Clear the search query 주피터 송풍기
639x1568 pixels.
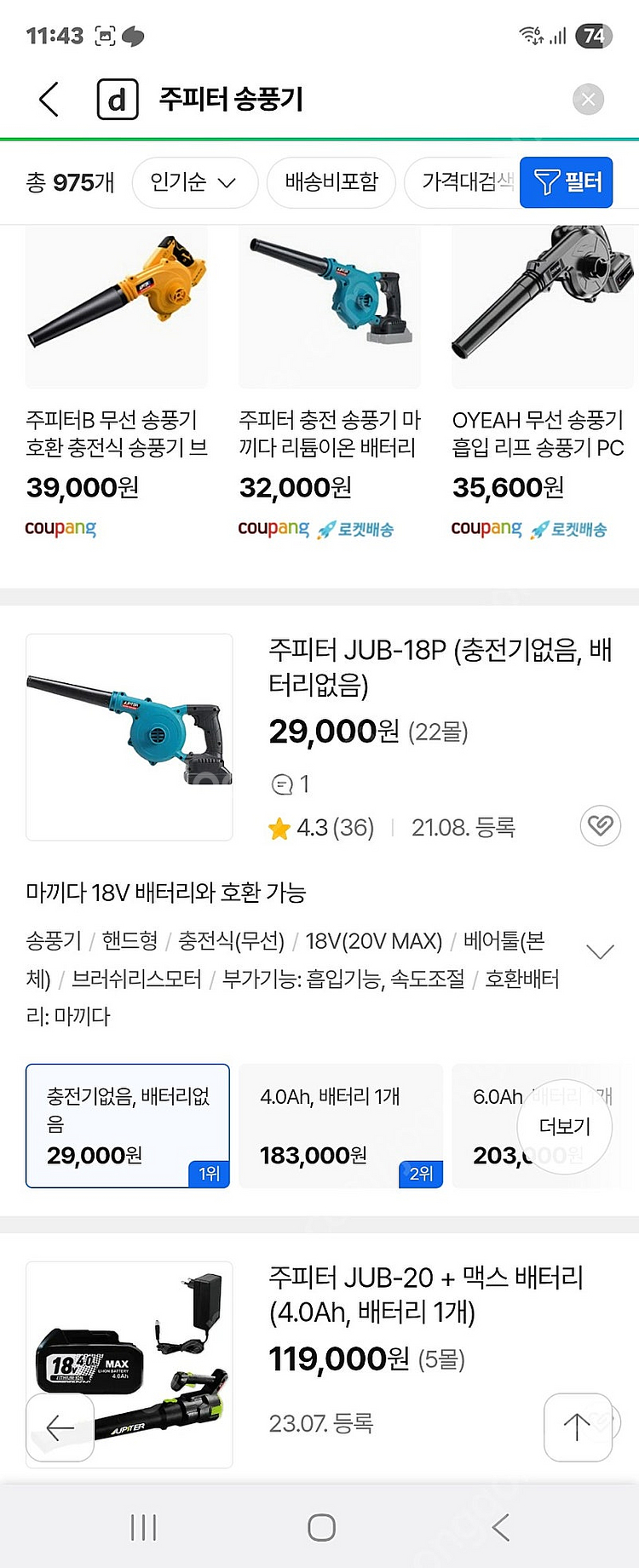[588, 100]
